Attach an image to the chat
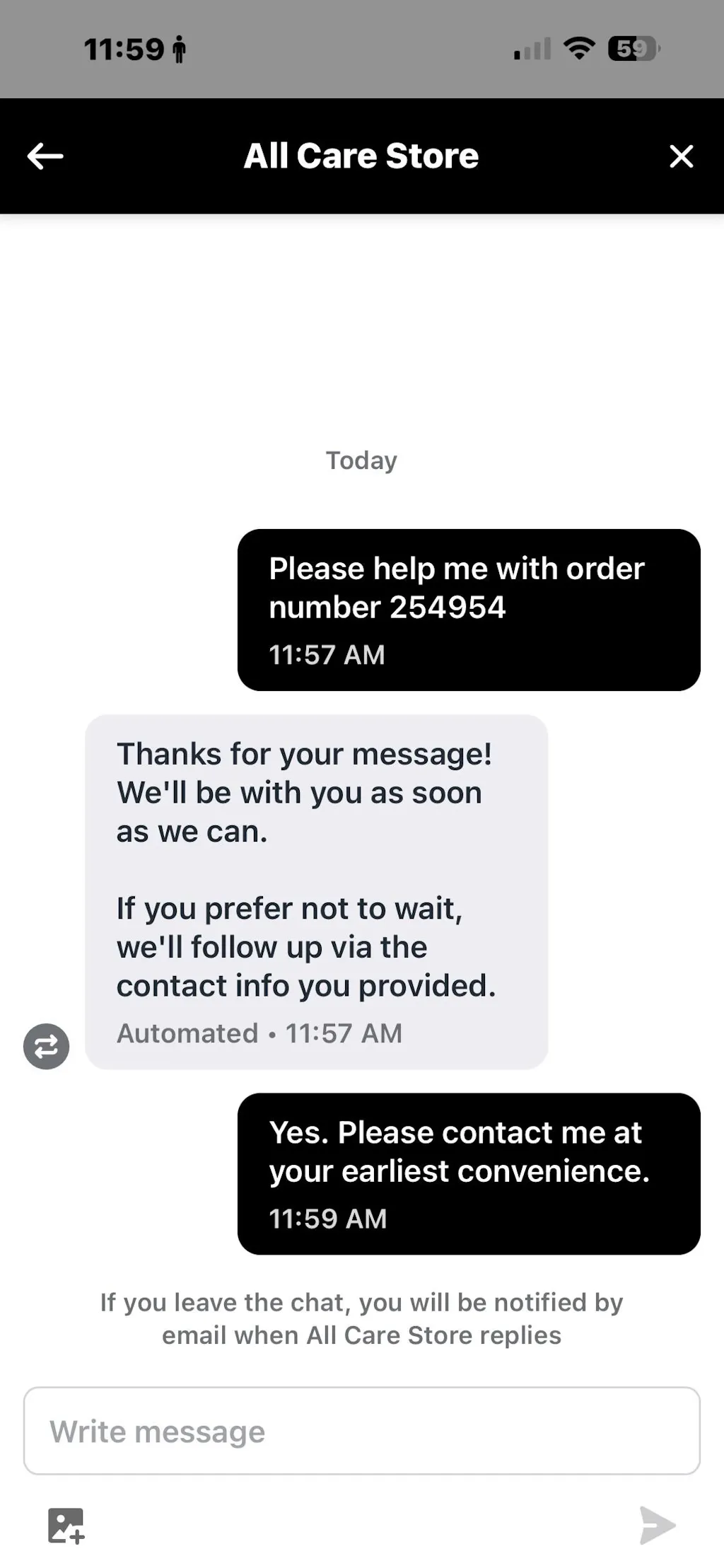724x1568 pixels. (66, 1525)
